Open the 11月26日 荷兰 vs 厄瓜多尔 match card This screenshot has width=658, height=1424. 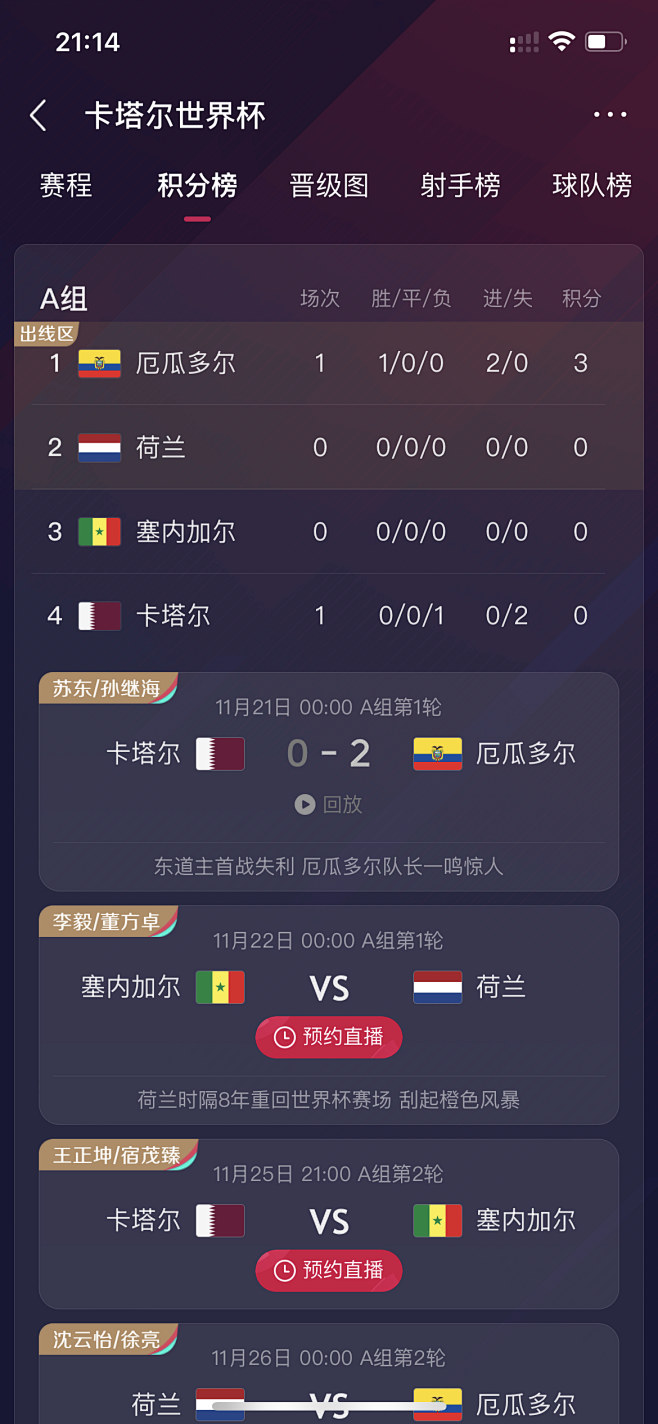coord(329,1374)
